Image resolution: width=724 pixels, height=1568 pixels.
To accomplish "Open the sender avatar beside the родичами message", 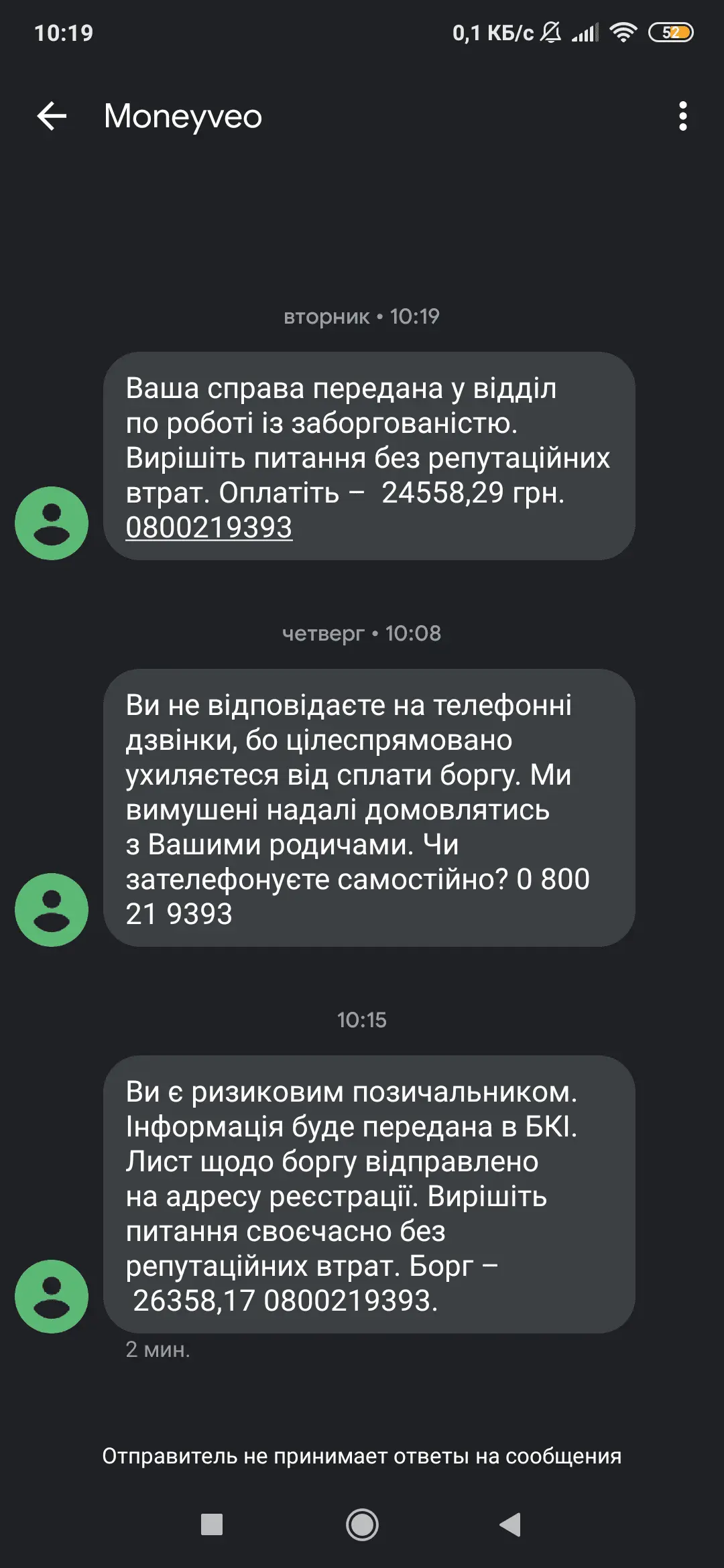I will (x=52, y=910).
